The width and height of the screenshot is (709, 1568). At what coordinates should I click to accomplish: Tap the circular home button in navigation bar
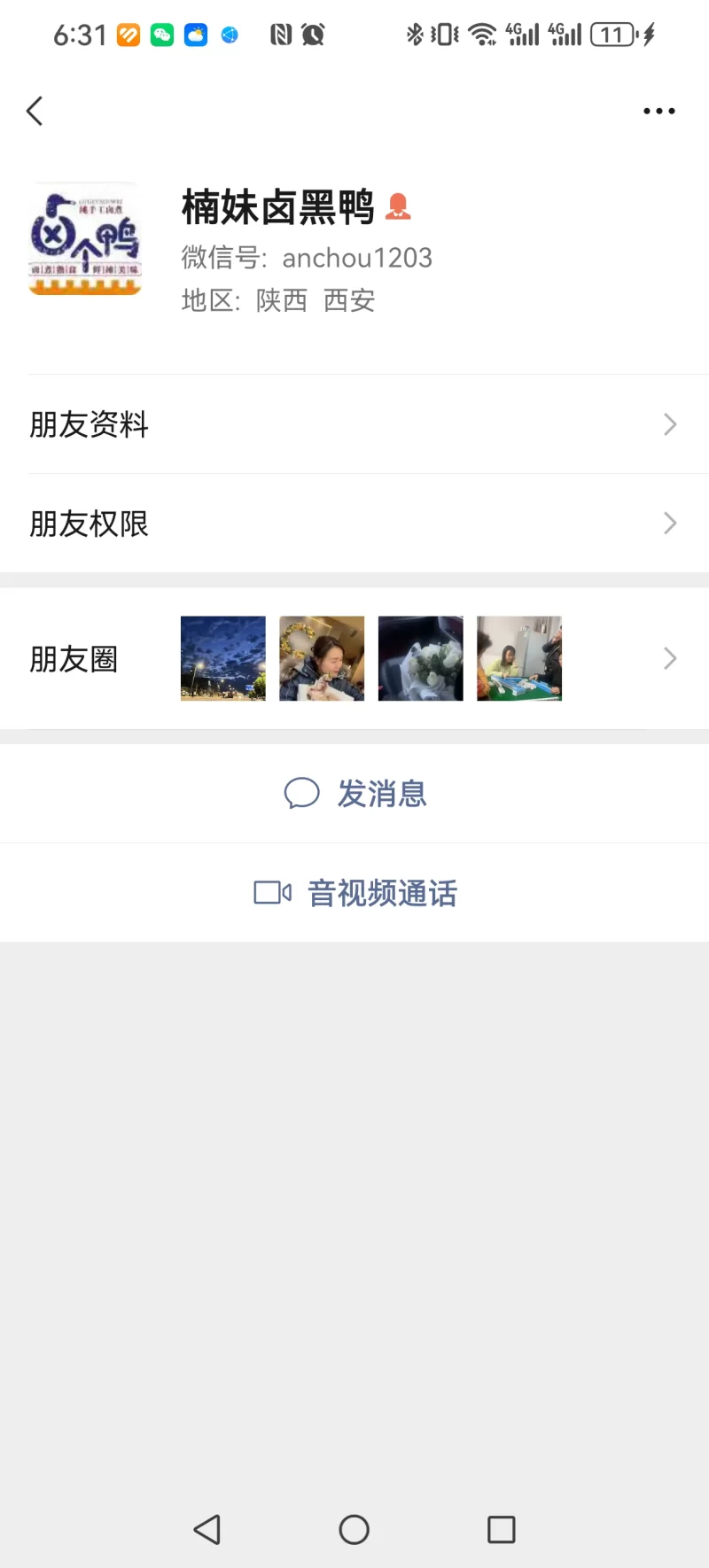354,1529
